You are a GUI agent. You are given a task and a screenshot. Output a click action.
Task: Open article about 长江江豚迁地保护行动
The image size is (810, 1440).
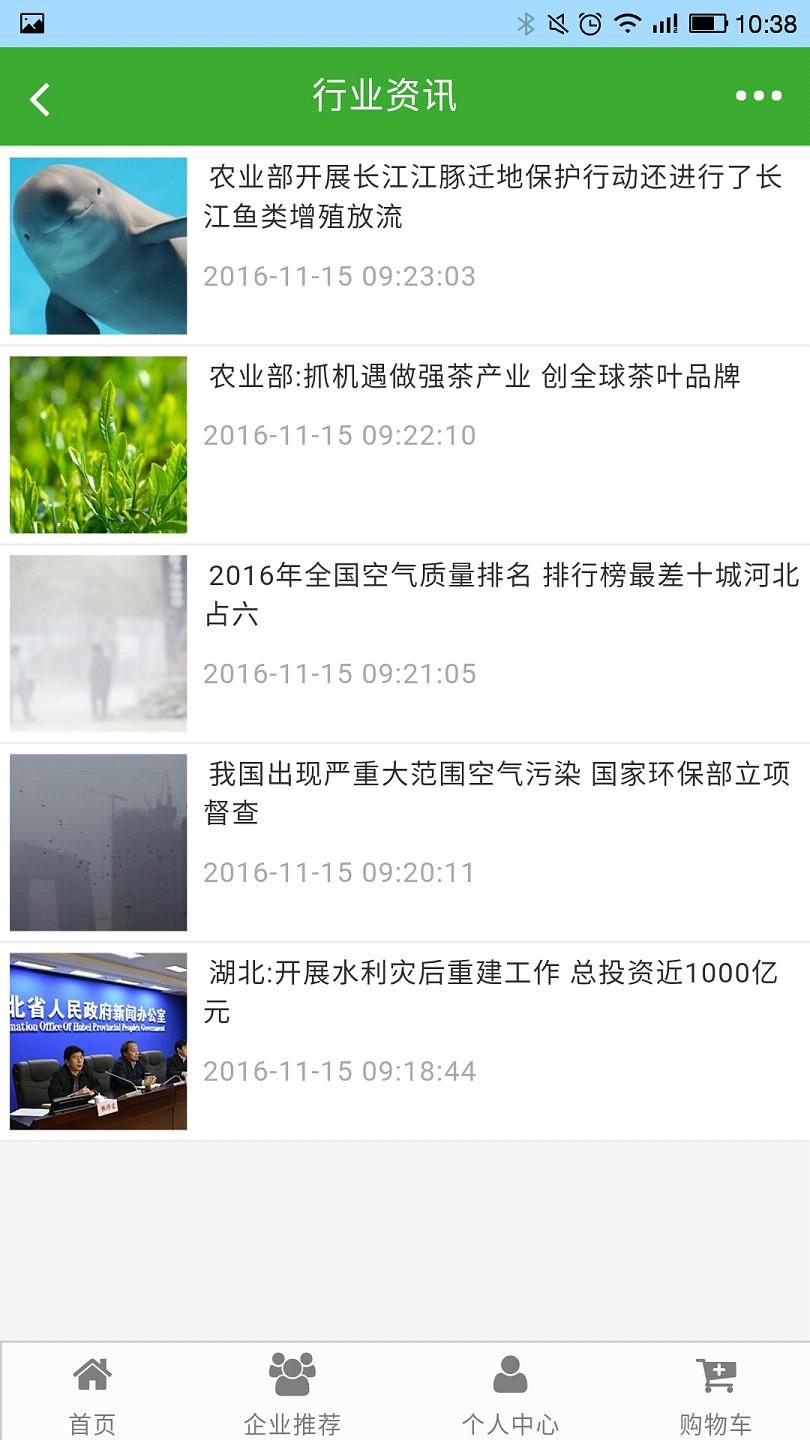click(494, 197)
